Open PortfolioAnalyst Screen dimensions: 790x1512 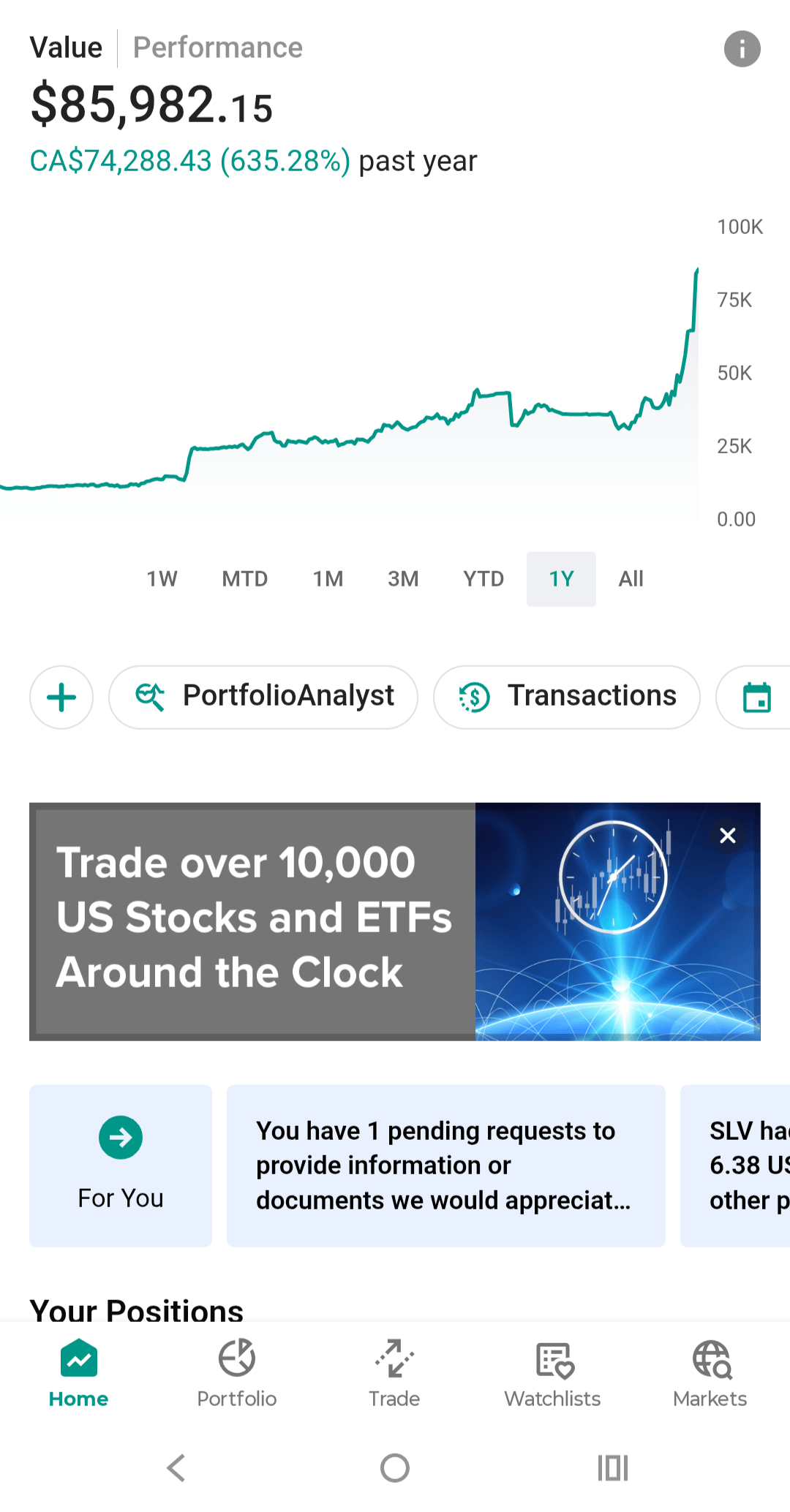[263, 698]
